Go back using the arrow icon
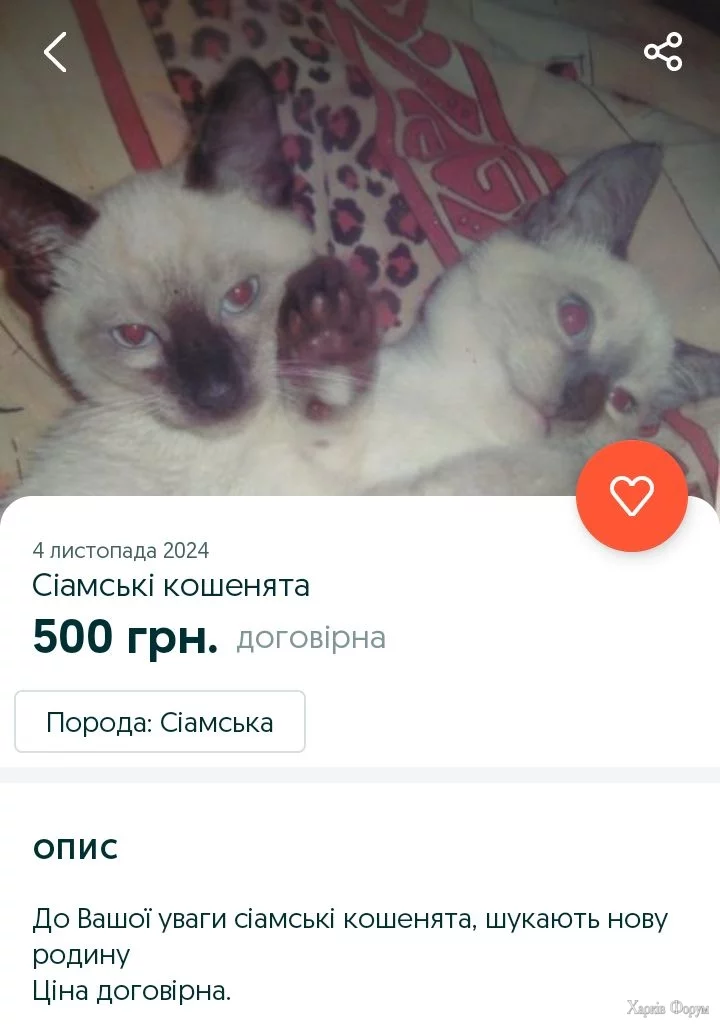The width and height of the screenshot is (720, 1024). [x=55, y=52]
